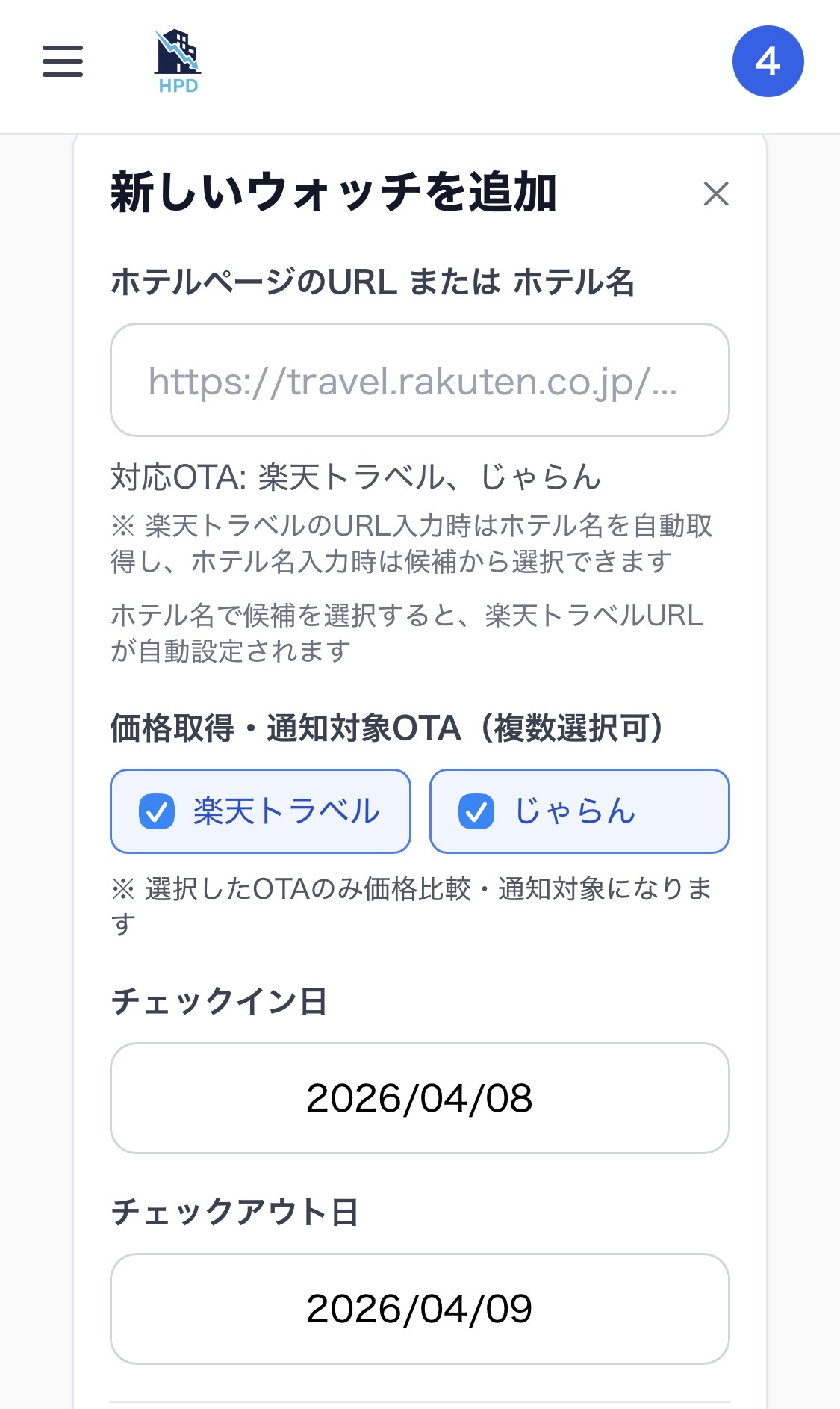This screenshot has height=1409, width=840.
Task: Click the 2026/04/09 check-out field
Action: [x=420, y=1310]
